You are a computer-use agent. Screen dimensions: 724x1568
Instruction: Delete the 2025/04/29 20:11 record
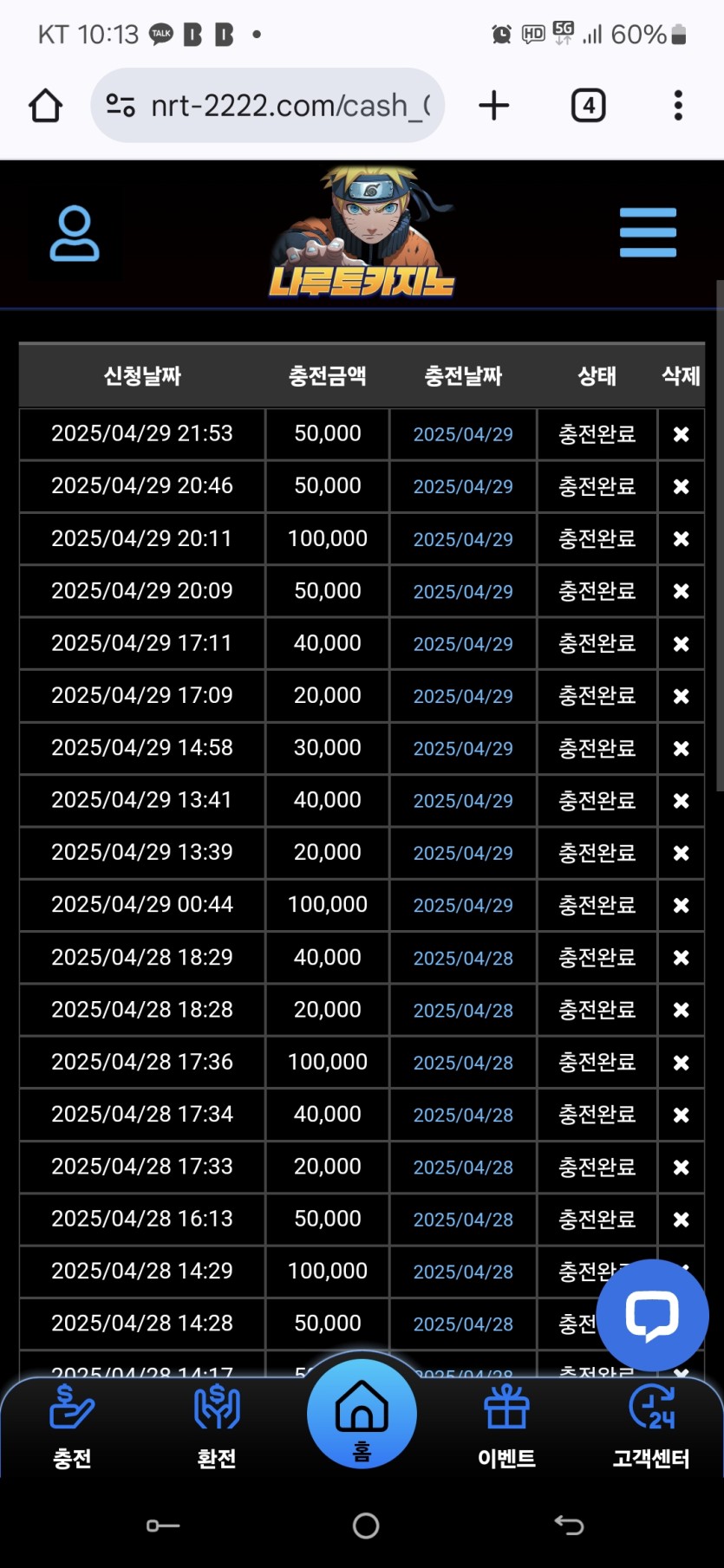[682, 539]
